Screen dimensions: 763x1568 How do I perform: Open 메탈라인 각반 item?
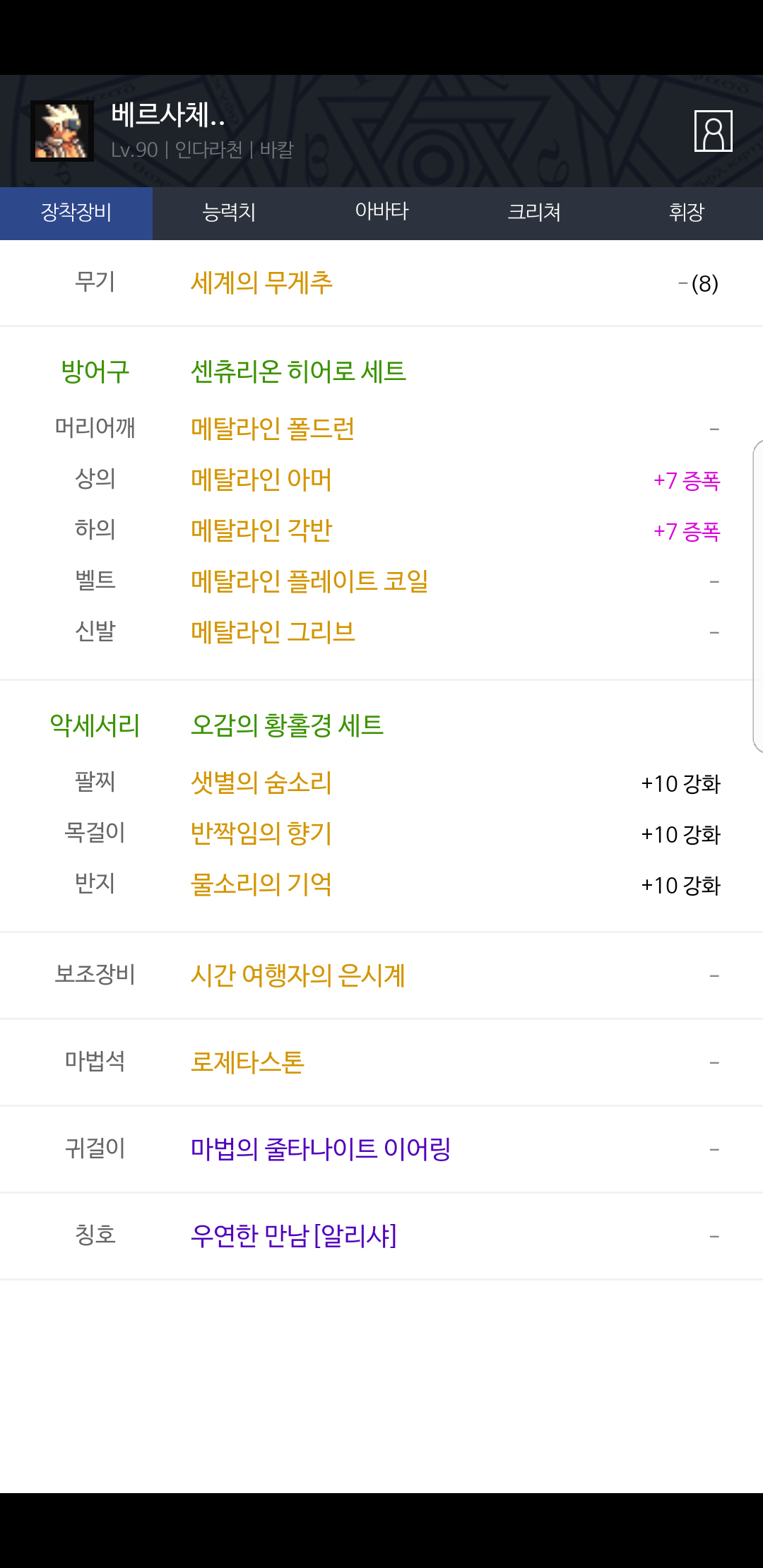[261, 530]
